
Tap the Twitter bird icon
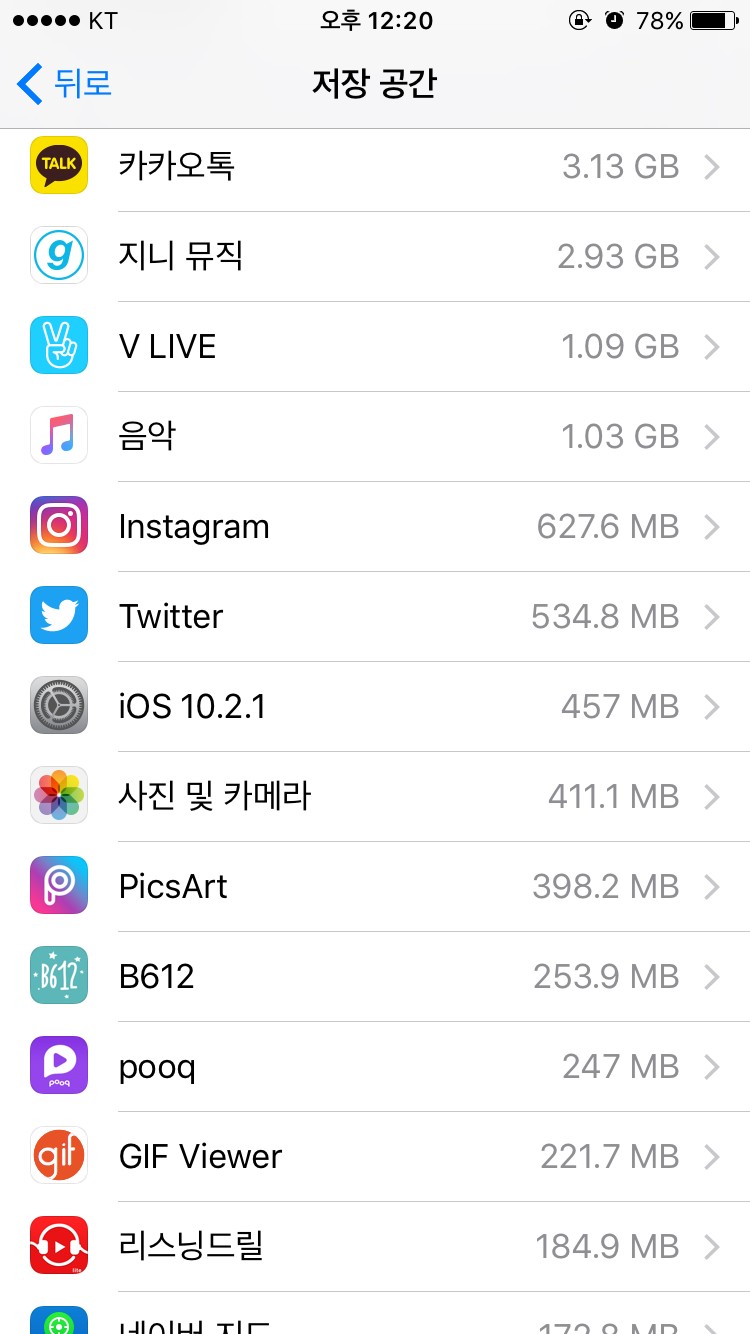pos(58,616)
